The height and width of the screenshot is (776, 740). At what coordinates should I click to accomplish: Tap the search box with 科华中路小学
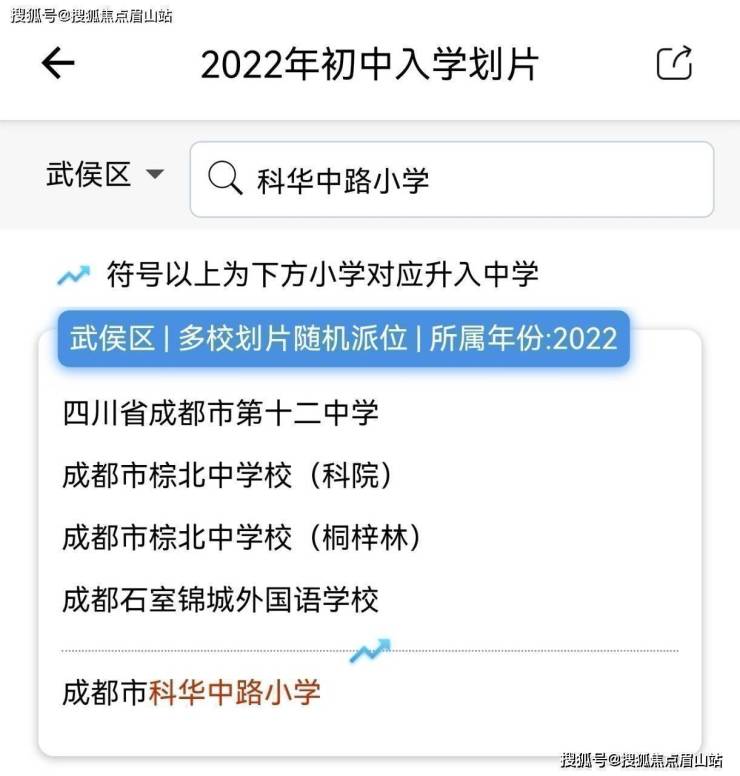(452, 180)
